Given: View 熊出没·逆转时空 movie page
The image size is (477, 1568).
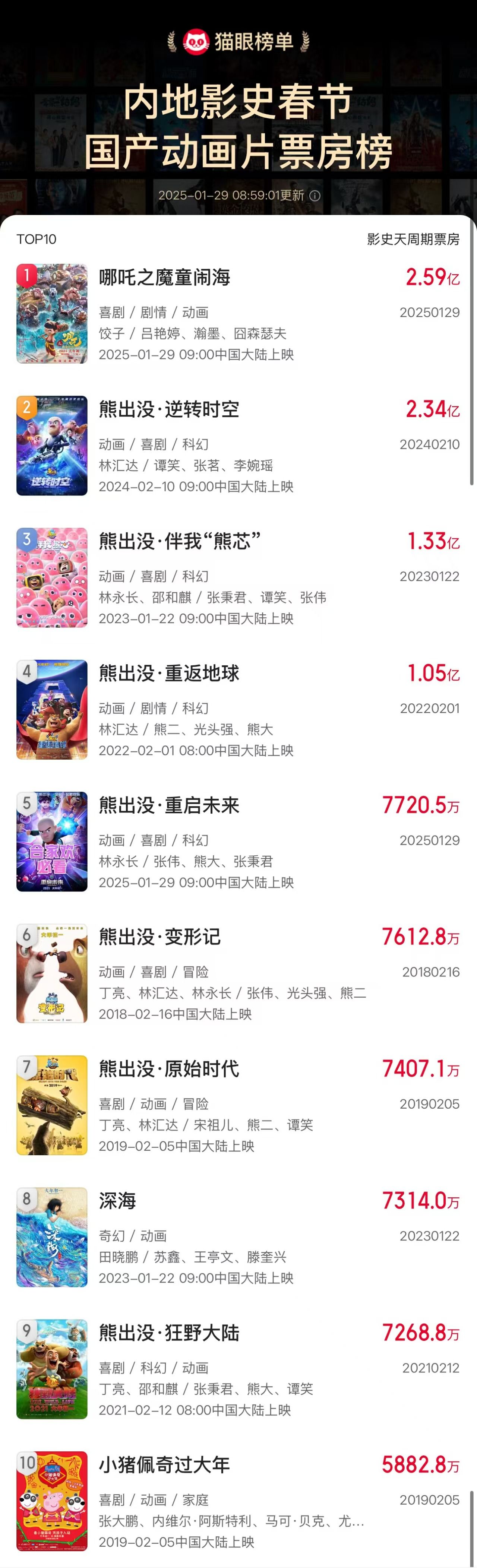Looking at the screenshot, I should [x=169, y=410].
